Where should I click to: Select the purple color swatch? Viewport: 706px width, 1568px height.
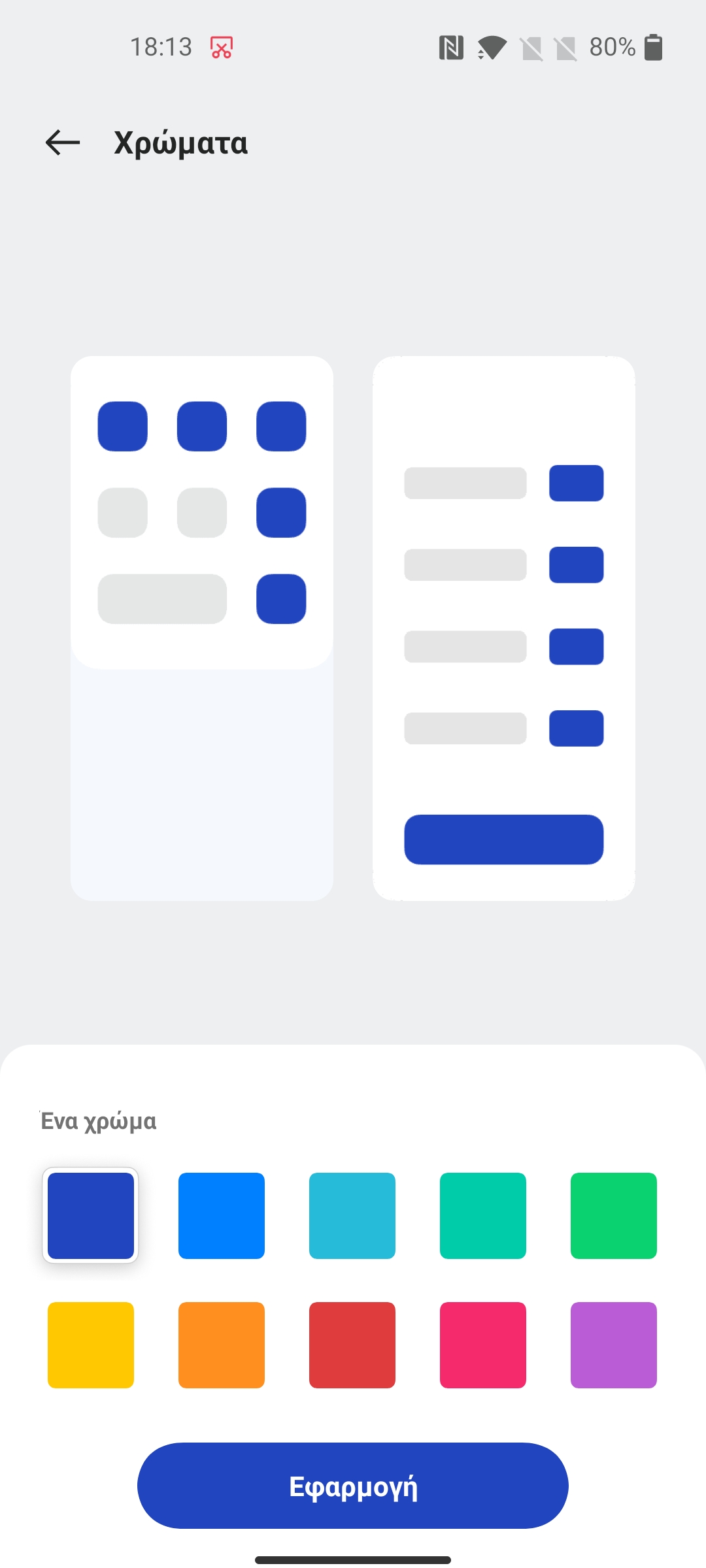[x=614, y=1345]
